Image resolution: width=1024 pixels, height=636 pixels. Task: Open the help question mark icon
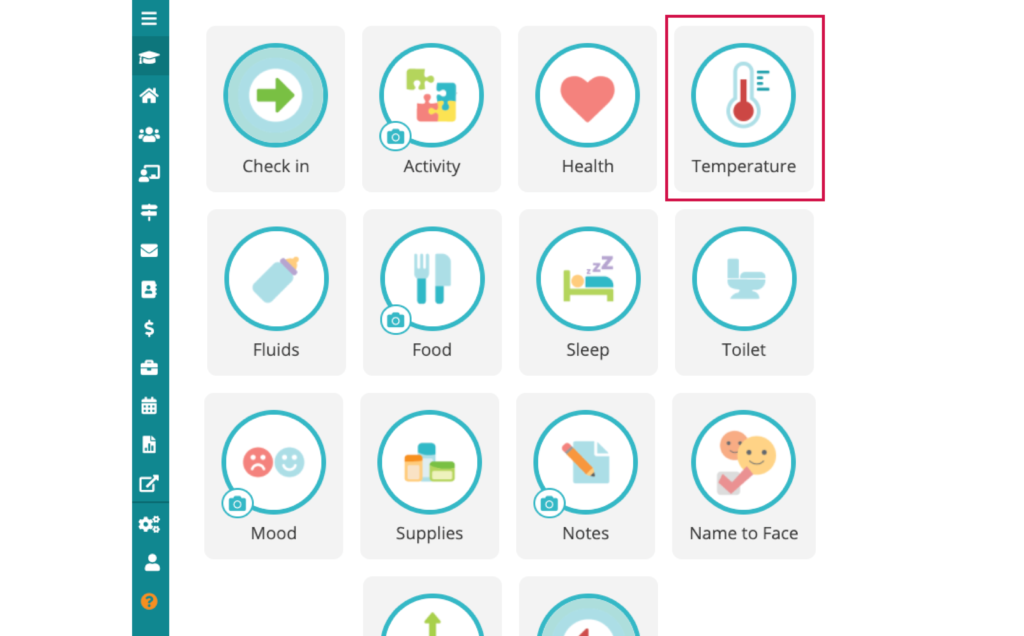(x=149, y=601)
